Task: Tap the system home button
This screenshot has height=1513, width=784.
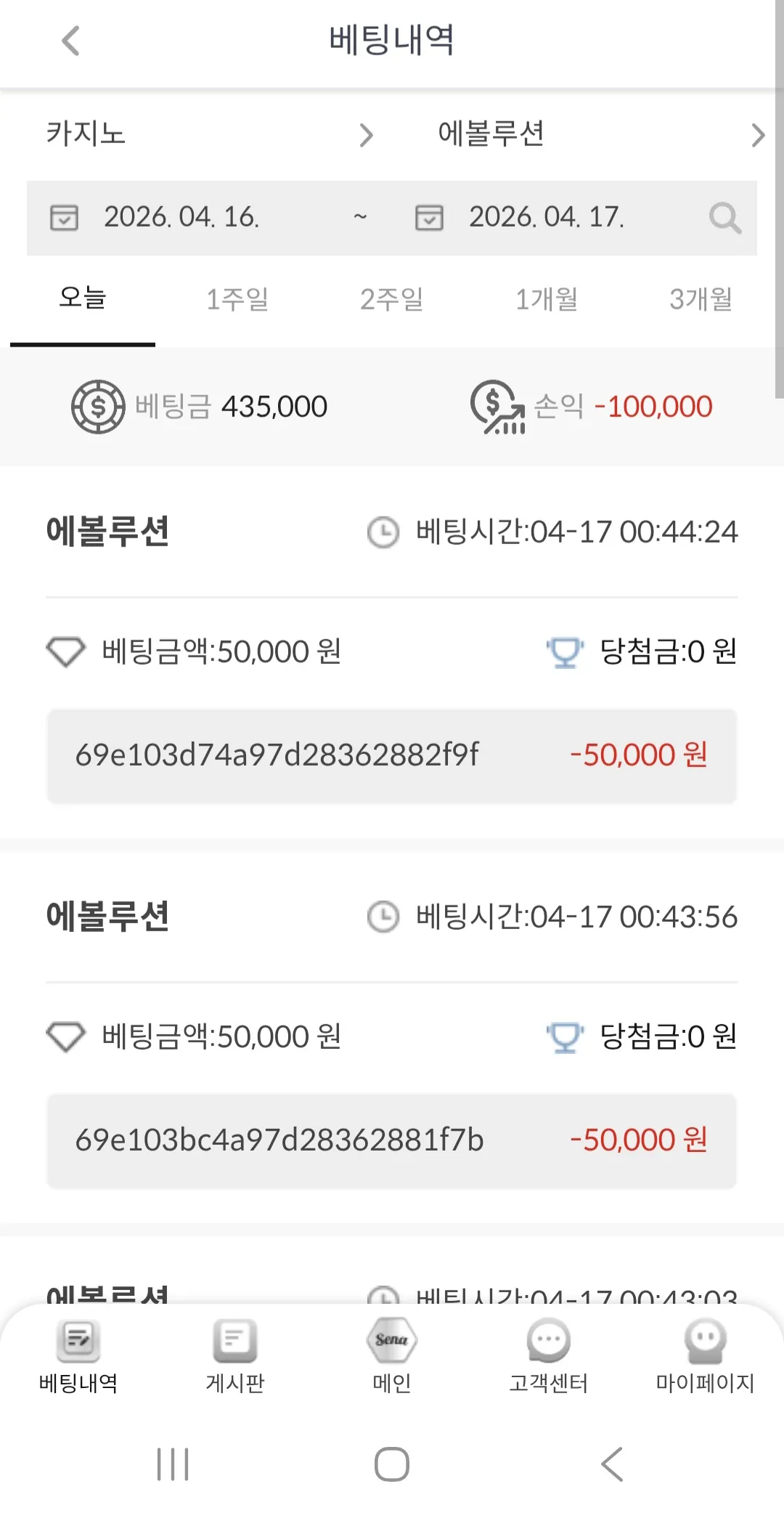Action: pos(392,1464)
